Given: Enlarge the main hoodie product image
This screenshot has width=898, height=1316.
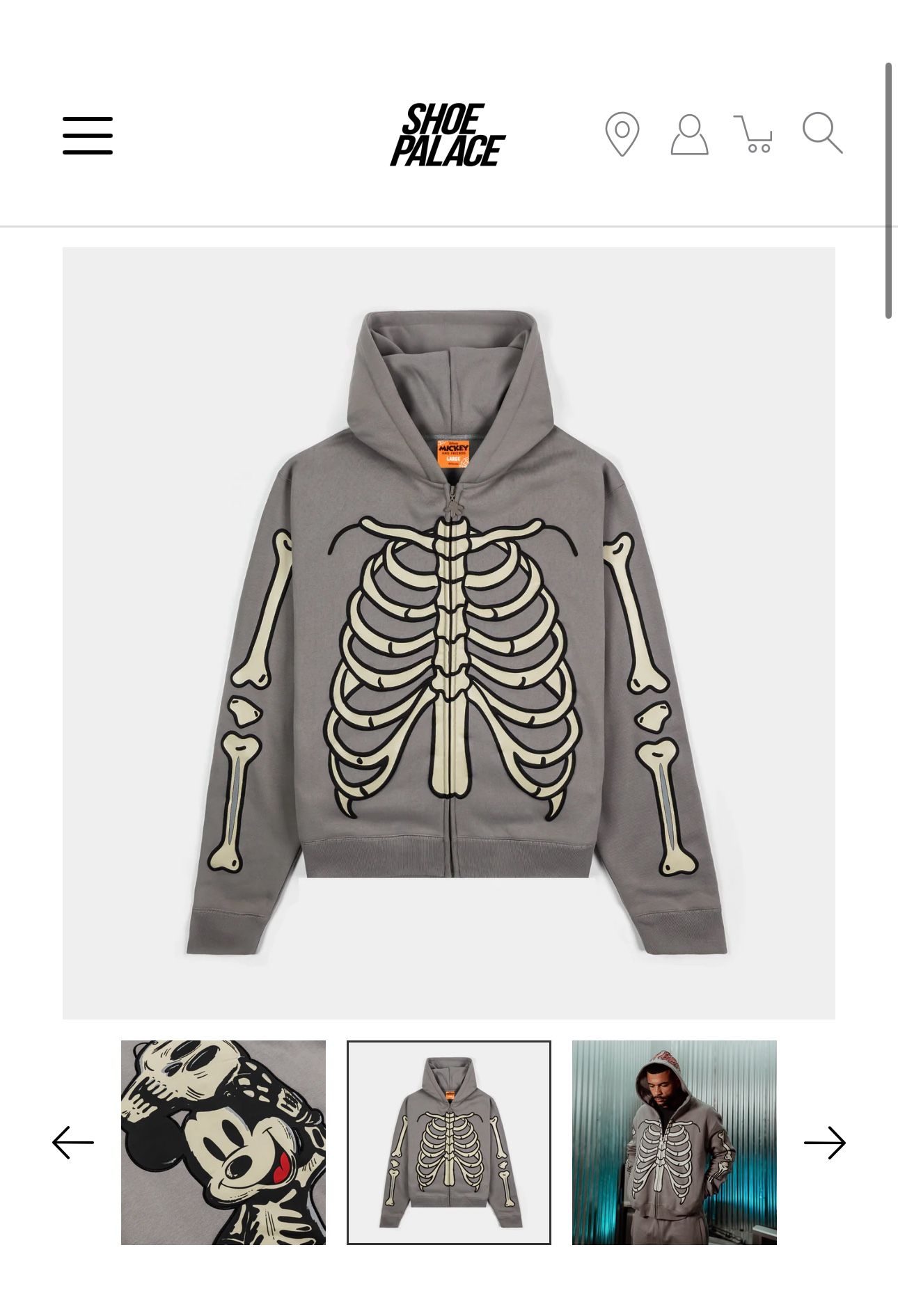Looking at the screenshot, I should tap(449, 633).
